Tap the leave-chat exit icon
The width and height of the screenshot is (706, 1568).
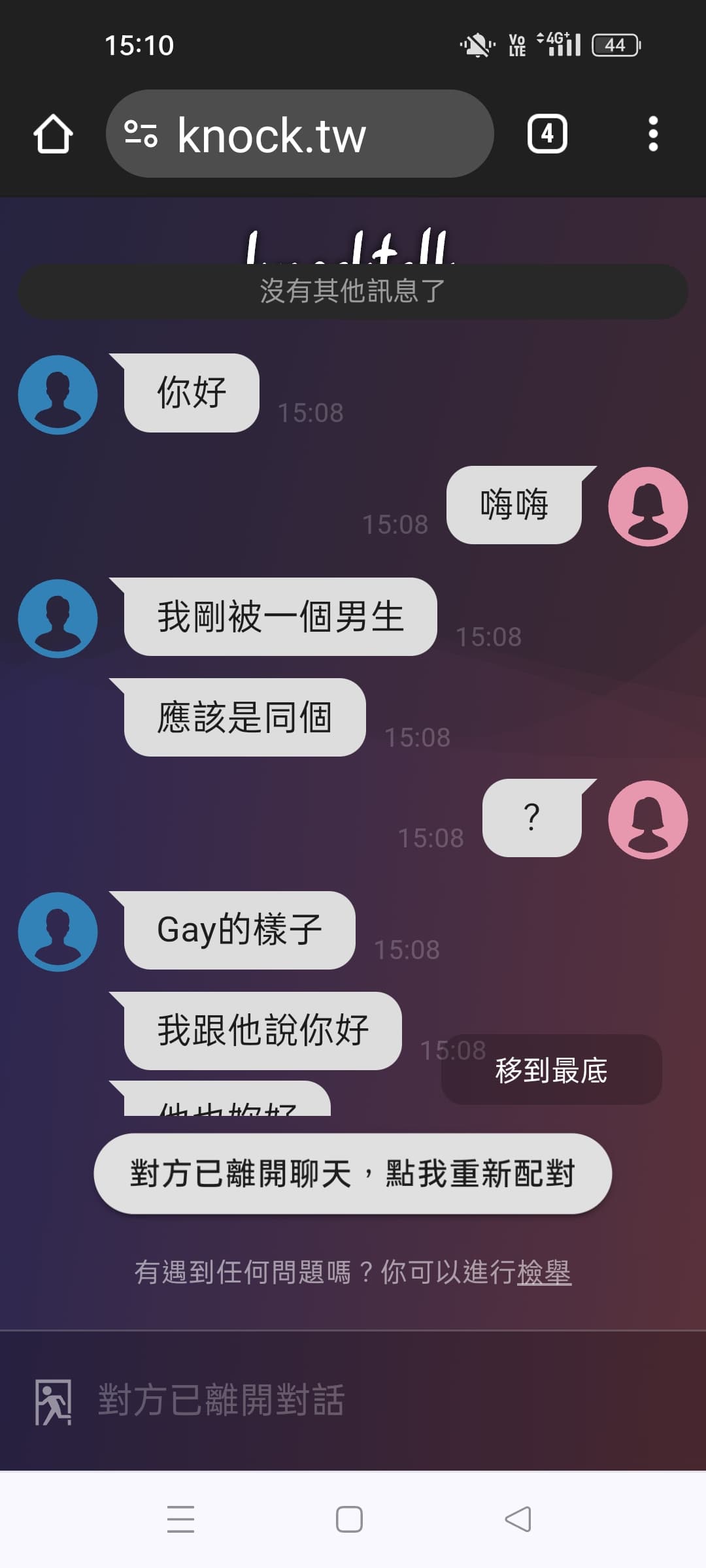click(53, 1402)
